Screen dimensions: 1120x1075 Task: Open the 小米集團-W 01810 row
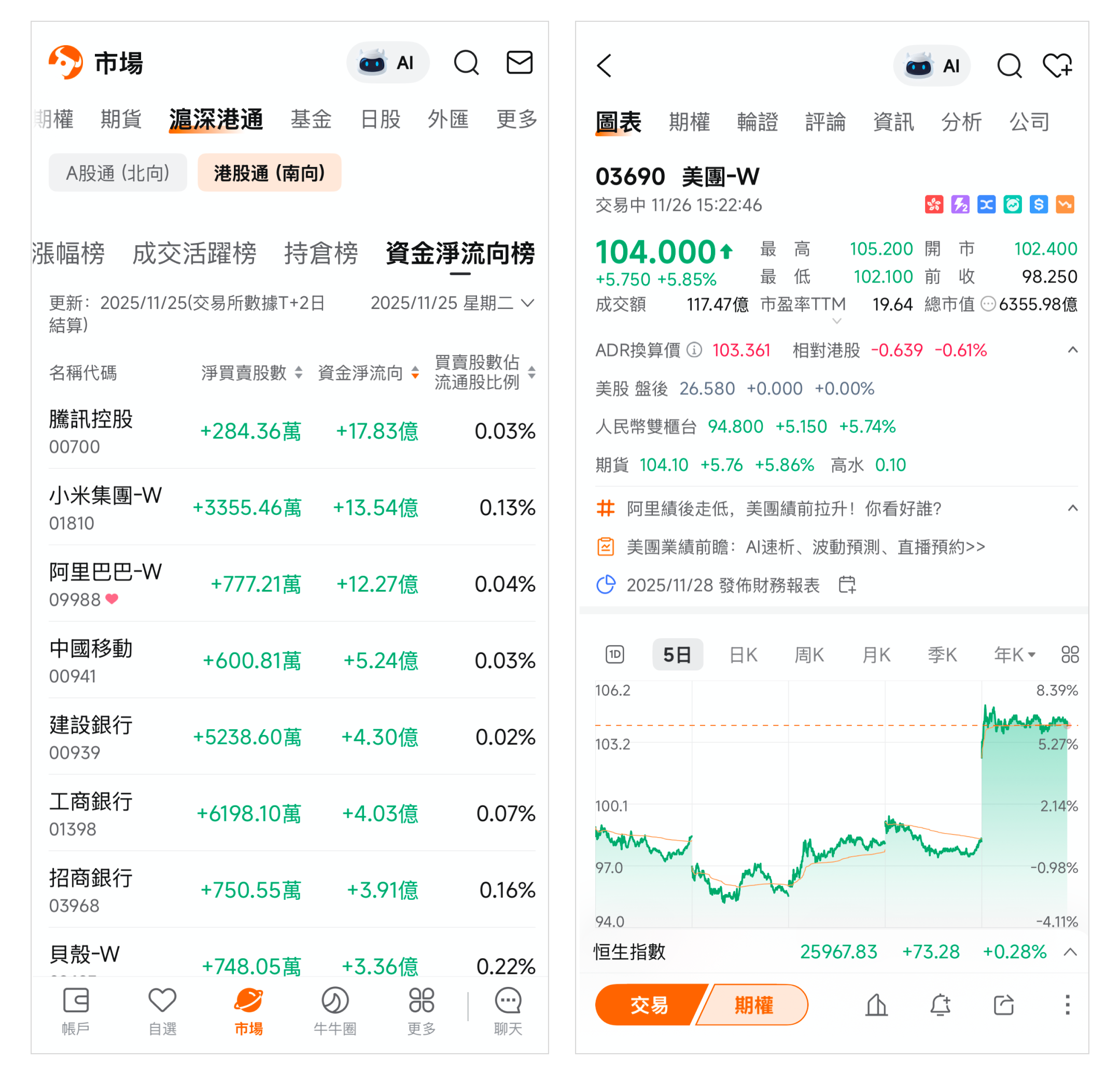[291, 508]
